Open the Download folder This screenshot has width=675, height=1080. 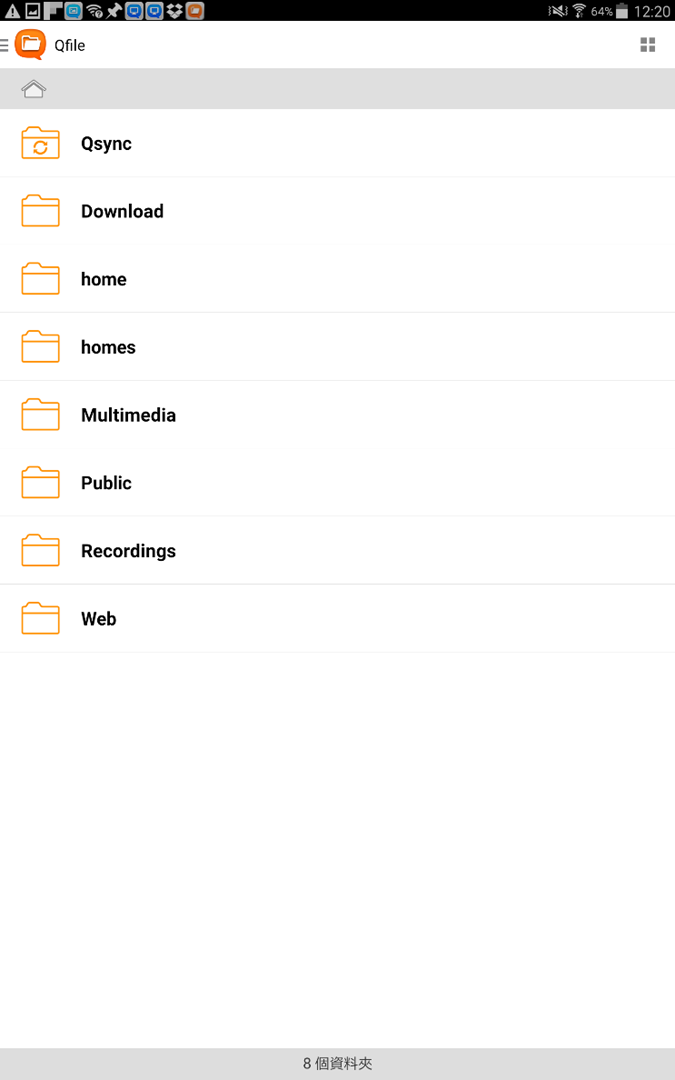point(122,212)
